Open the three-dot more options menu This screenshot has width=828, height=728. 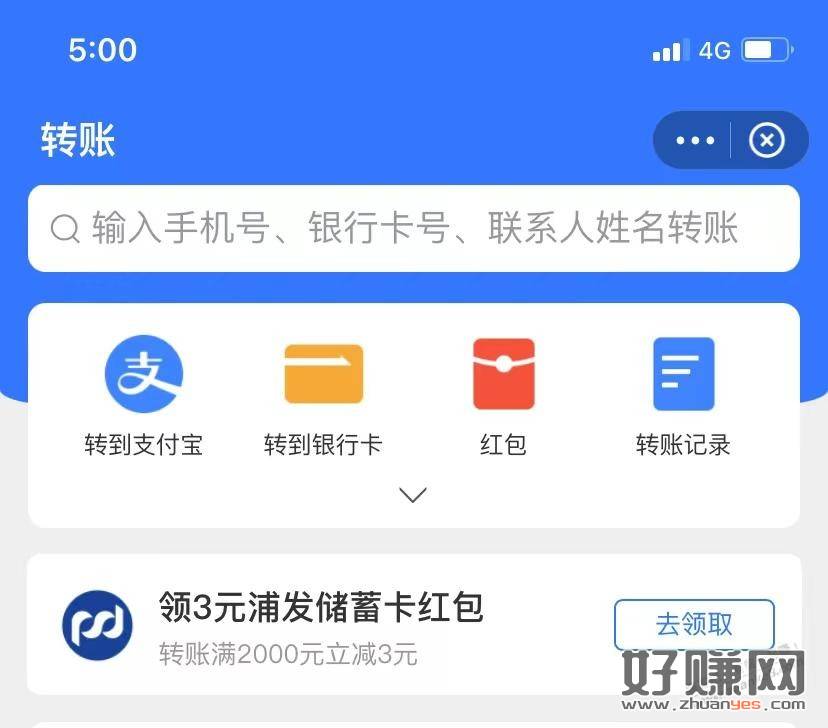pos(695,140)
